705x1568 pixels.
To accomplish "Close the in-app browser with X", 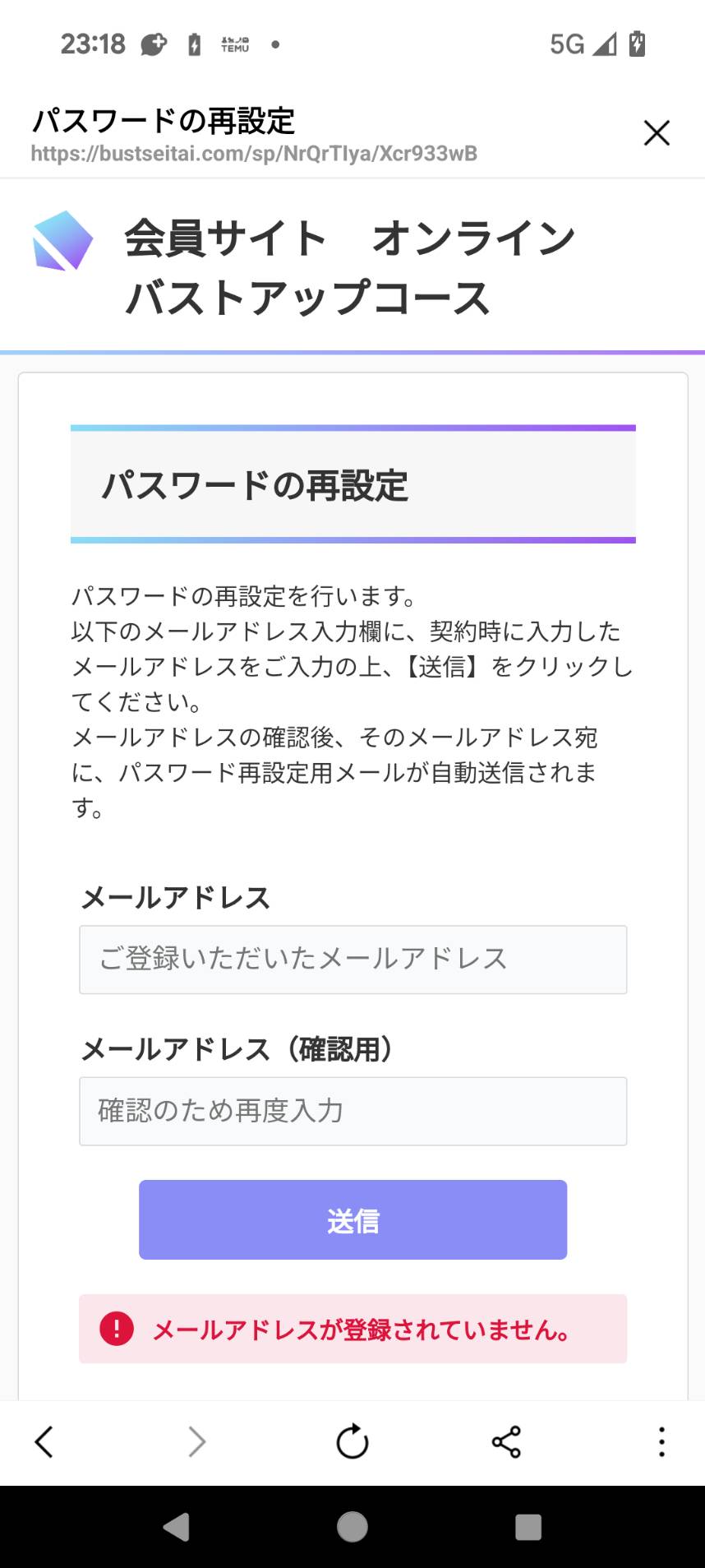I will click(657, 132).
